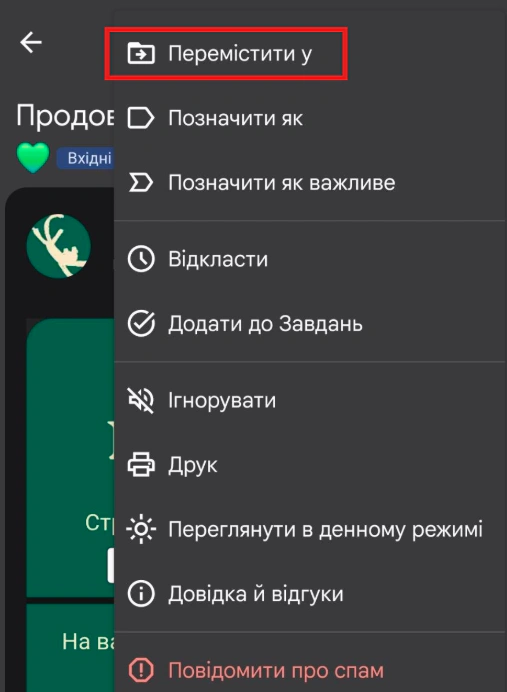
Task: Tap "Додати до Завдань"
Action: 310,323
